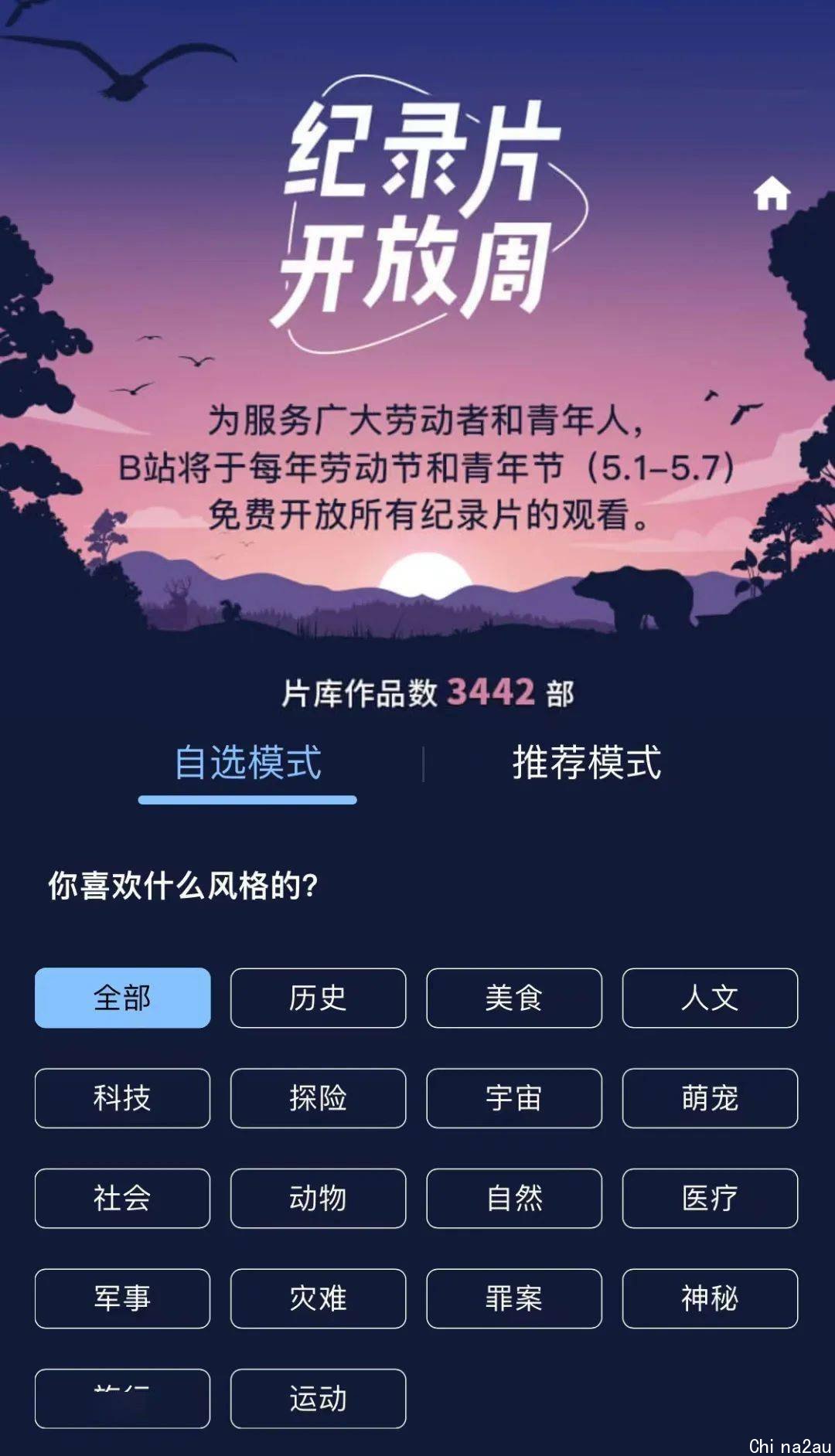Select the 宇宙 chip
Image resolution: width=835 pixels, height=1456 pixels.
pyautogui.click(x=514, y=1098)
